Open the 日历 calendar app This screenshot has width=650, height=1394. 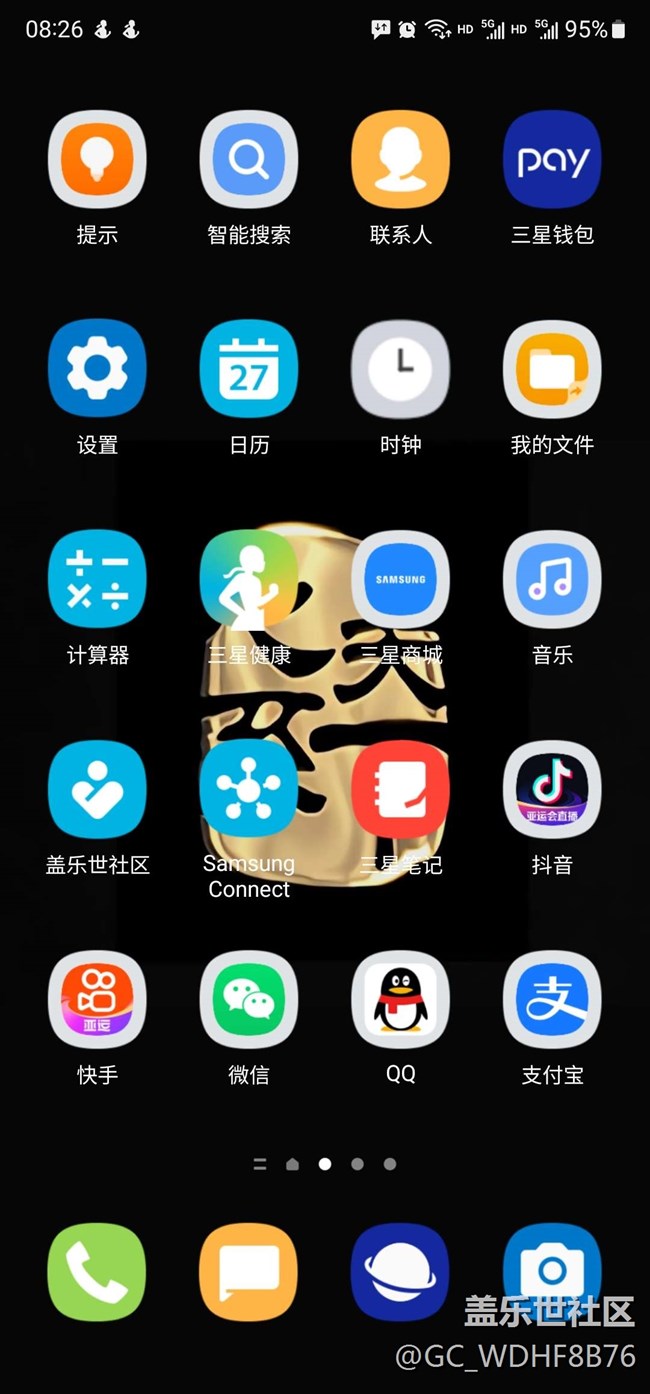pyautogui.click(x=249, y=369)
